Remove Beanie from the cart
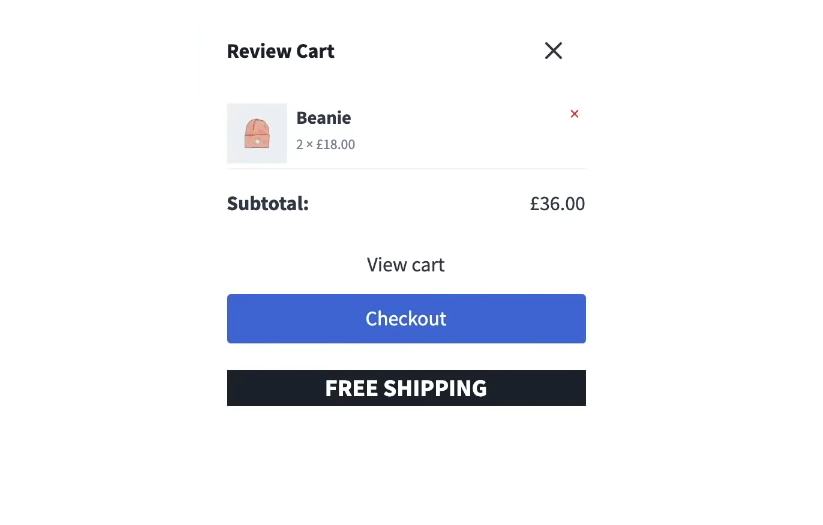The image size is (823, 525). tap(574, 114)
